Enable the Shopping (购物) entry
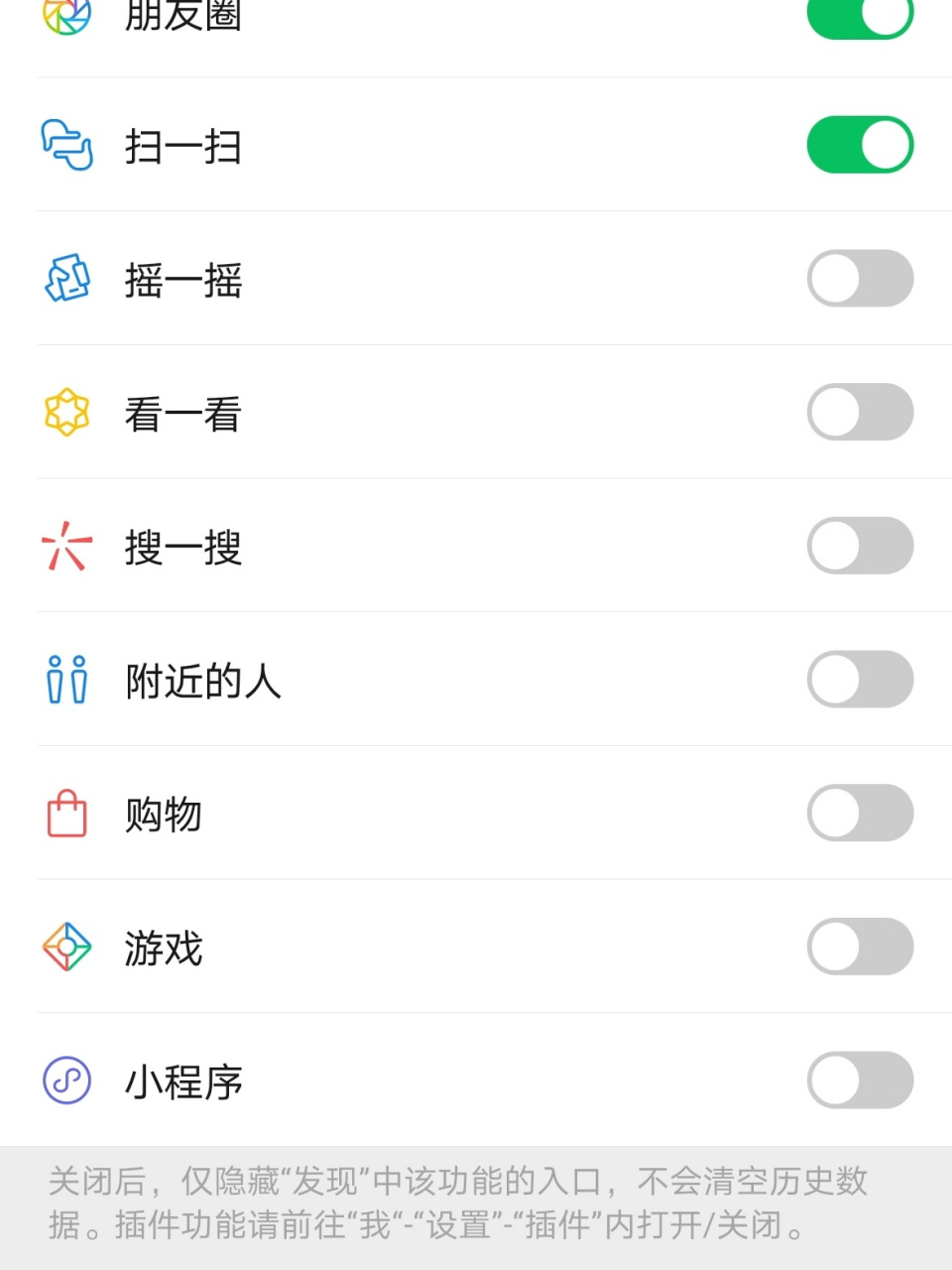 (x=860, y=814)
